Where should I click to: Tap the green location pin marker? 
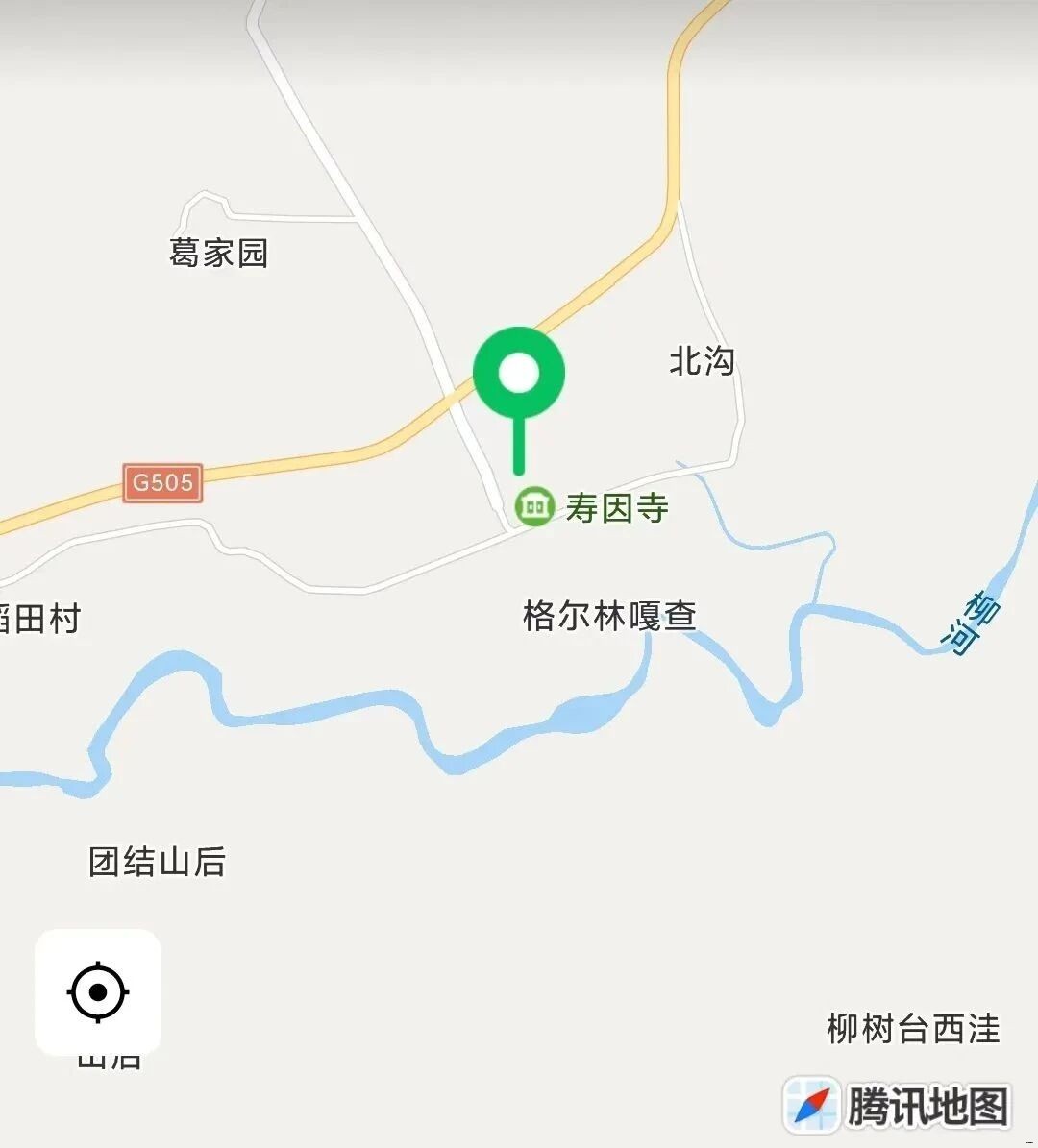(519, 374)
